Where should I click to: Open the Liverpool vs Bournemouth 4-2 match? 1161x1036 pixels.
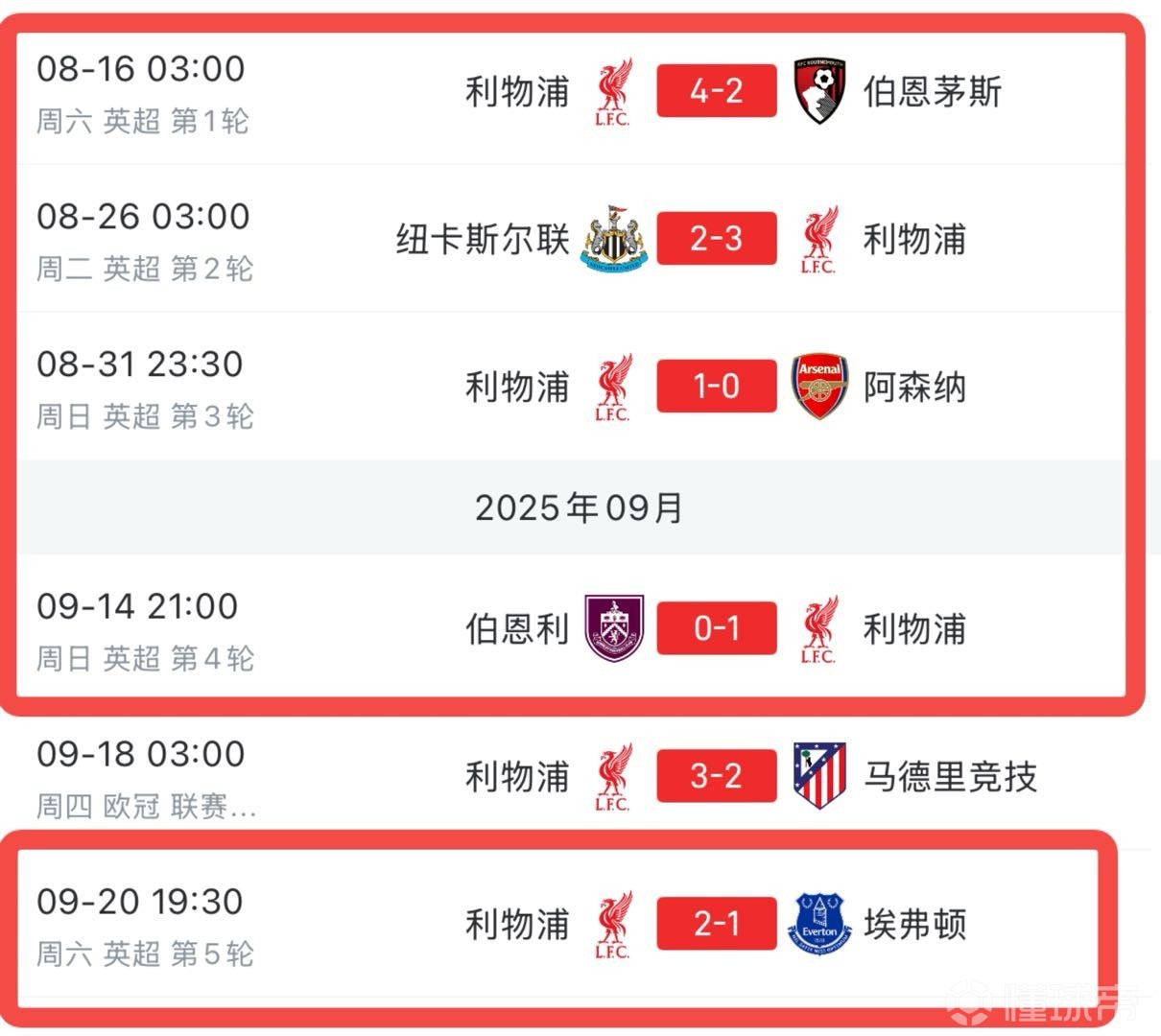716,92
